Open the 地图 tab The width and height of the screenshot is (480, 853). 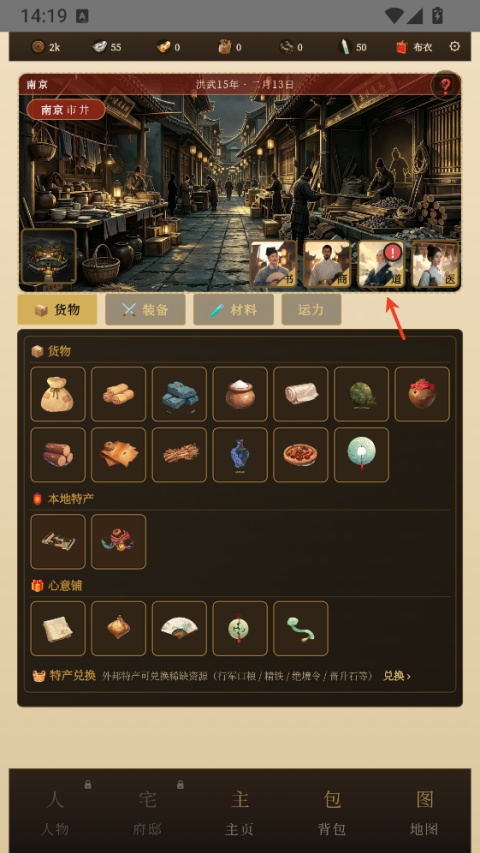[424, 813]
